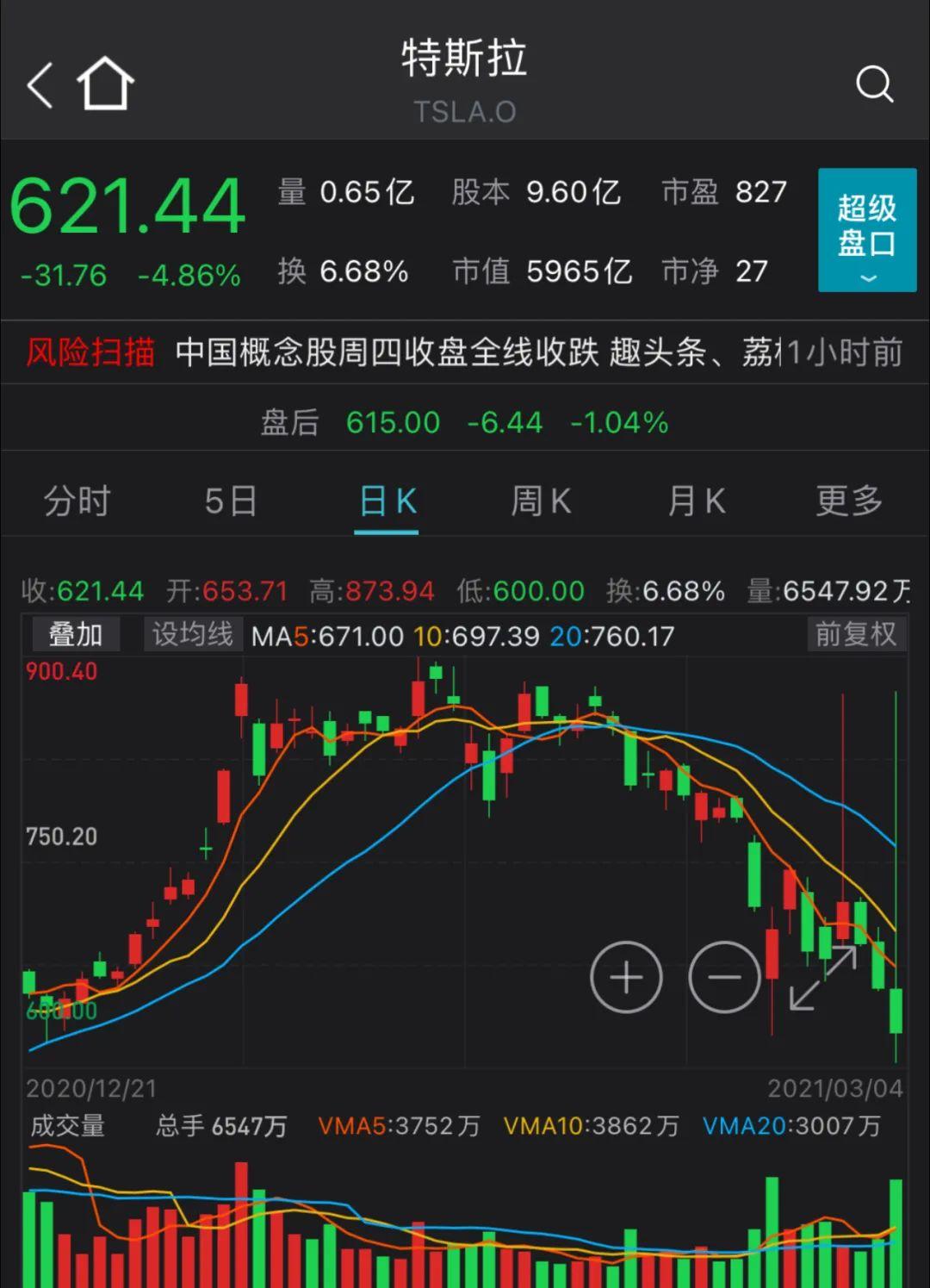Expand the 超级盘口 panel
The image size is (930, 1288).
[x=866, y=229]
